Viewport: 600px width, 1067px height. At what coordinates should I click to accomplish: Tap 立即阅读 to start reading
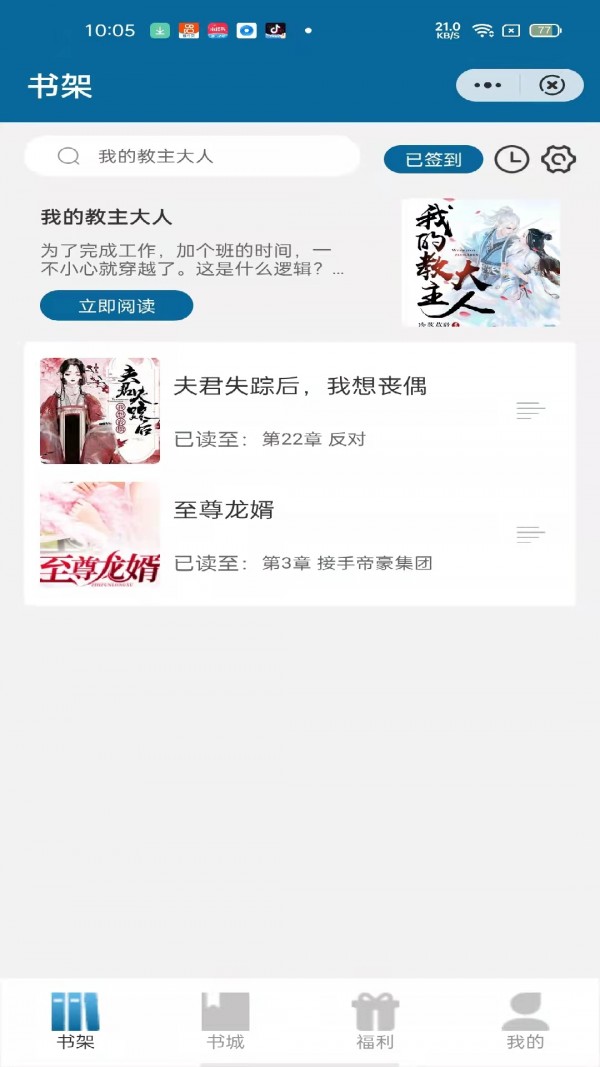116,306
